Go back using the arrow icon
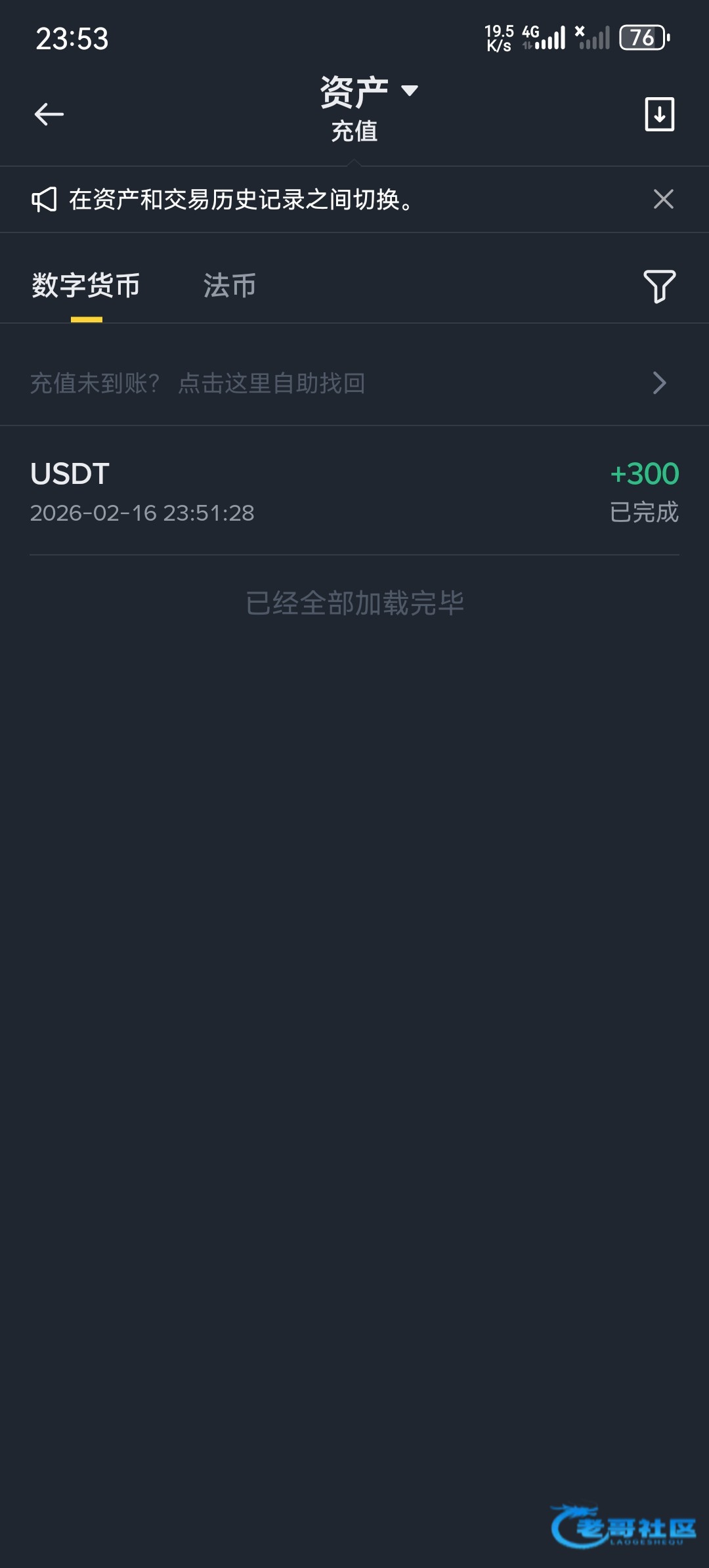Viewport: 709px width, 1568px height. pyautogui.click(x=49, y=114)
